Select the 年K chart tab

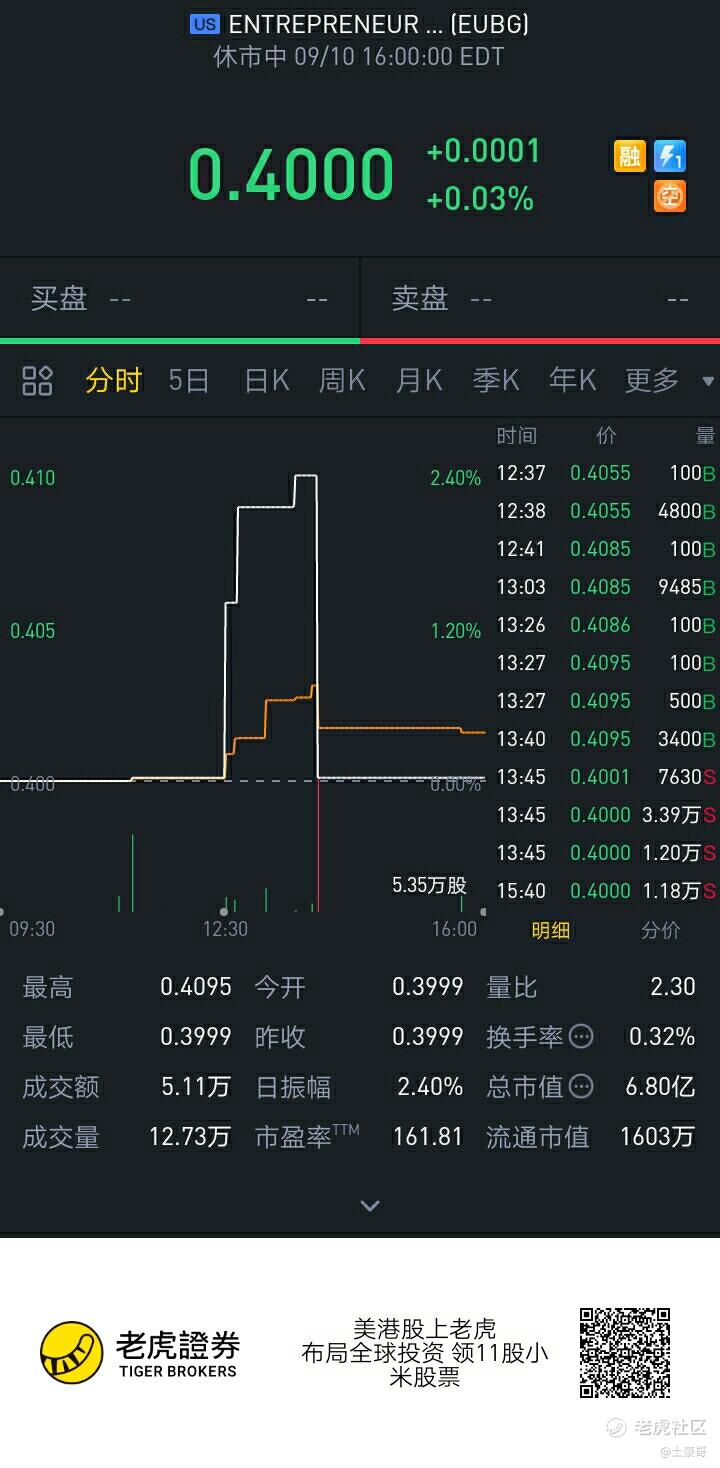573,381
